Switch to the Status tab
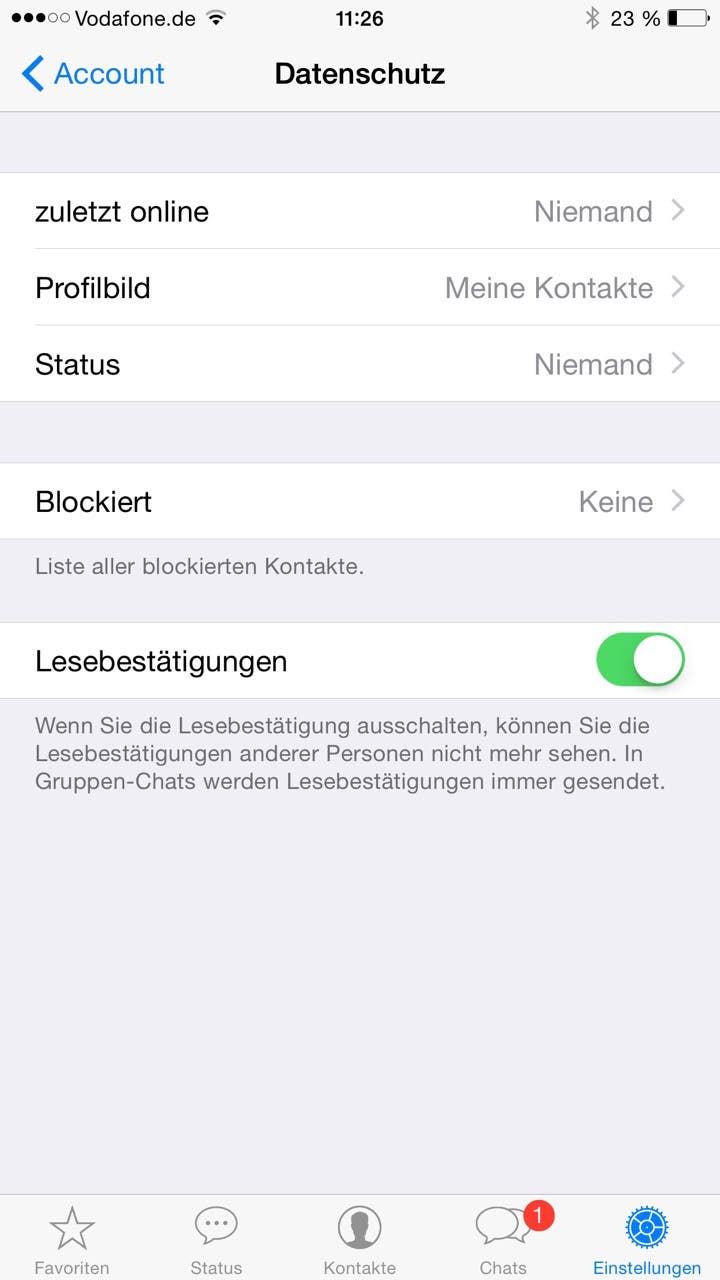 tap(216, 1240)
